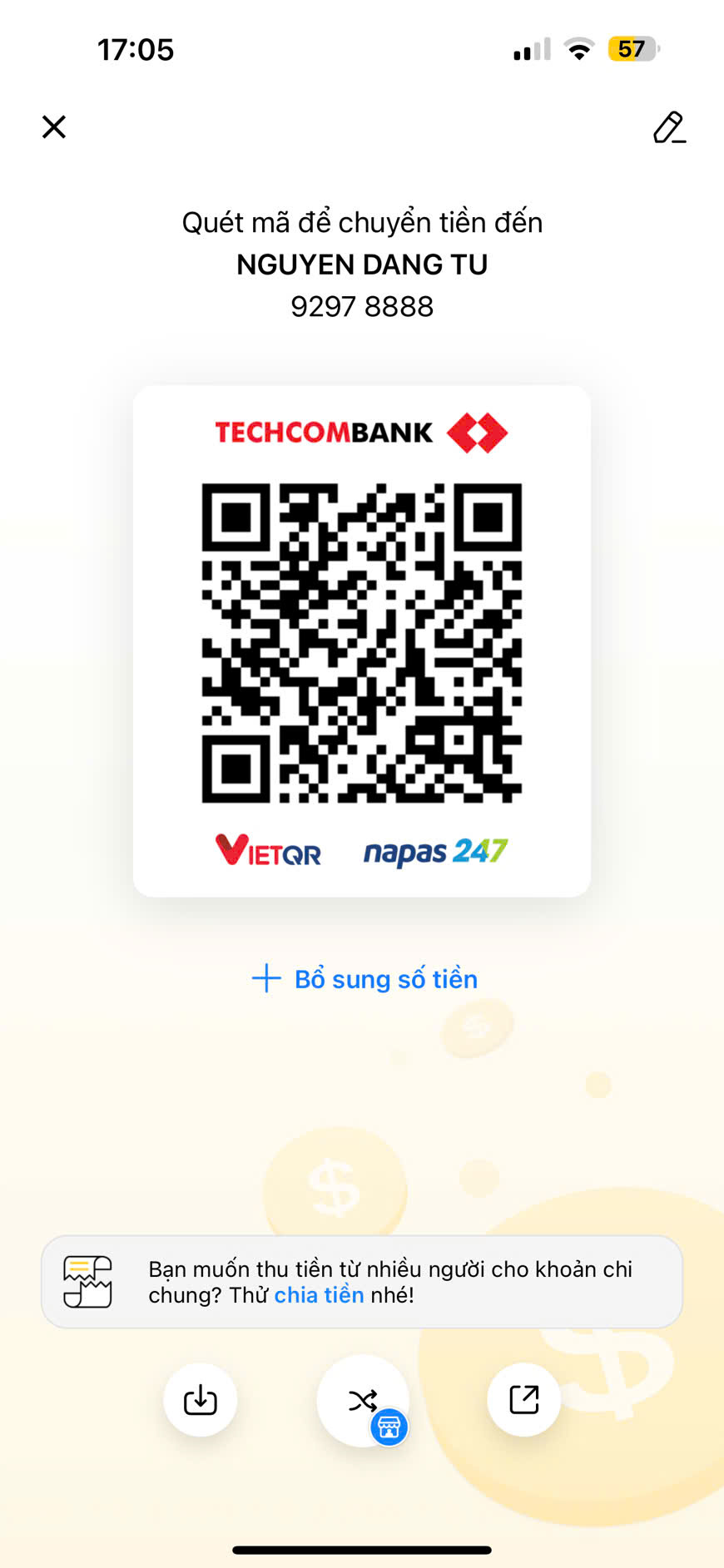Tap the pencil edit icon
The width and height of the screenshot is (724, 1568).
[x=669, y=127]
